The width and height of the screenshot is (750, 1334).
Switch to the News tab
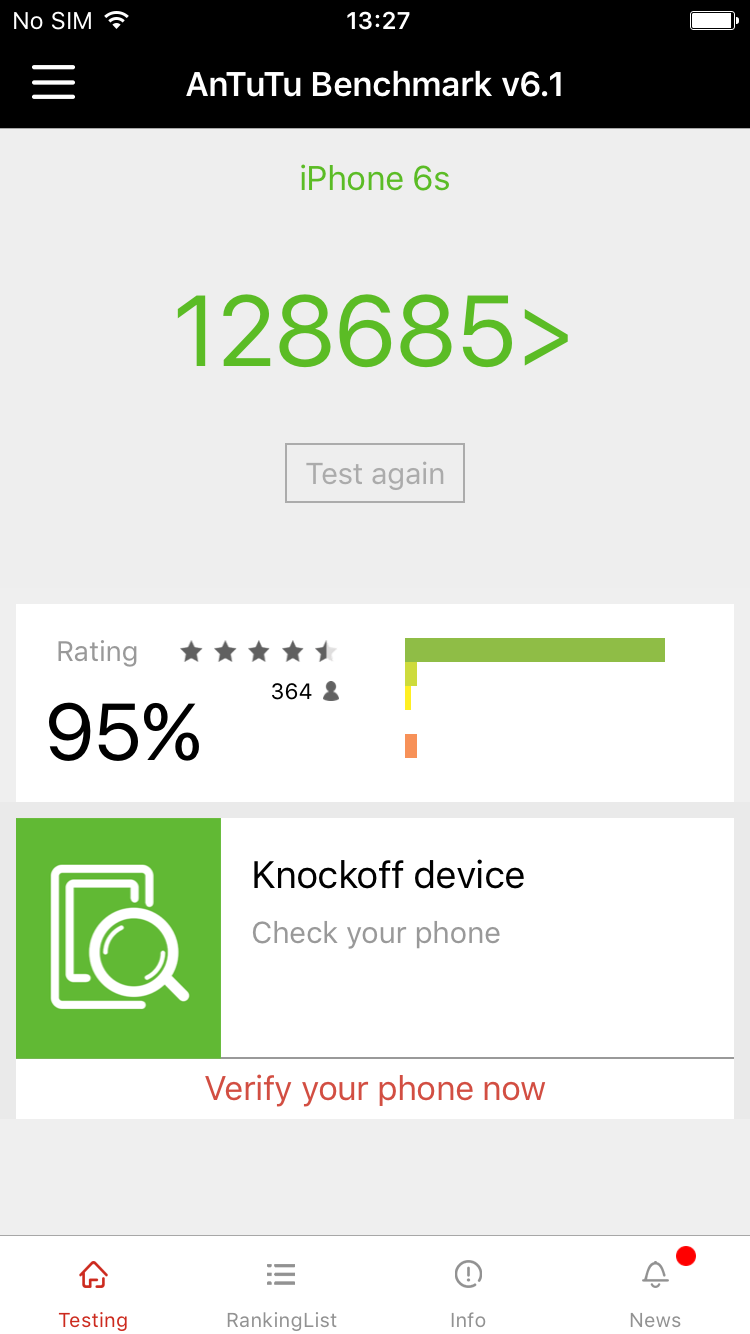point(655,1290)
